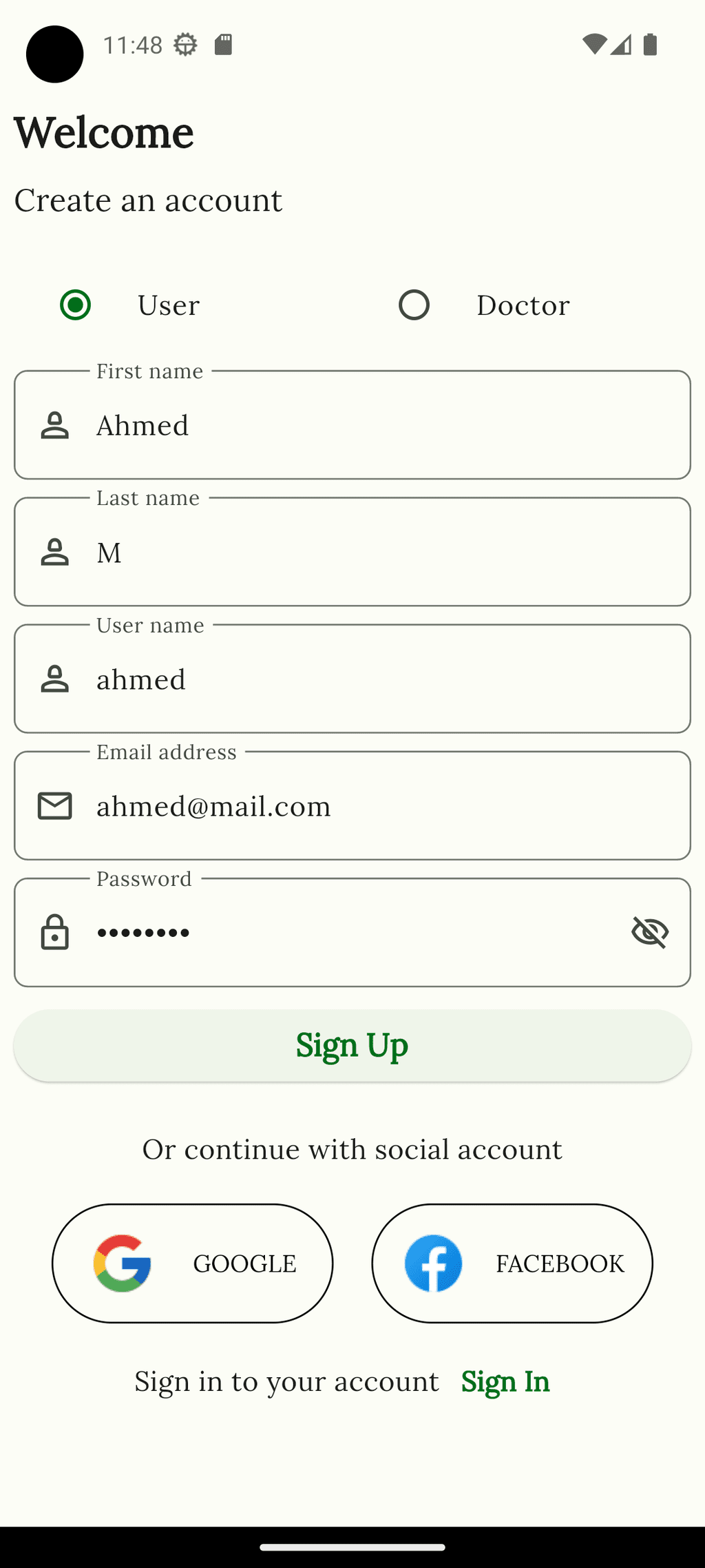The width and height of the screenshot is (705, 1568).
Task: Select the User radio button
Action: (x=75, y=305)
